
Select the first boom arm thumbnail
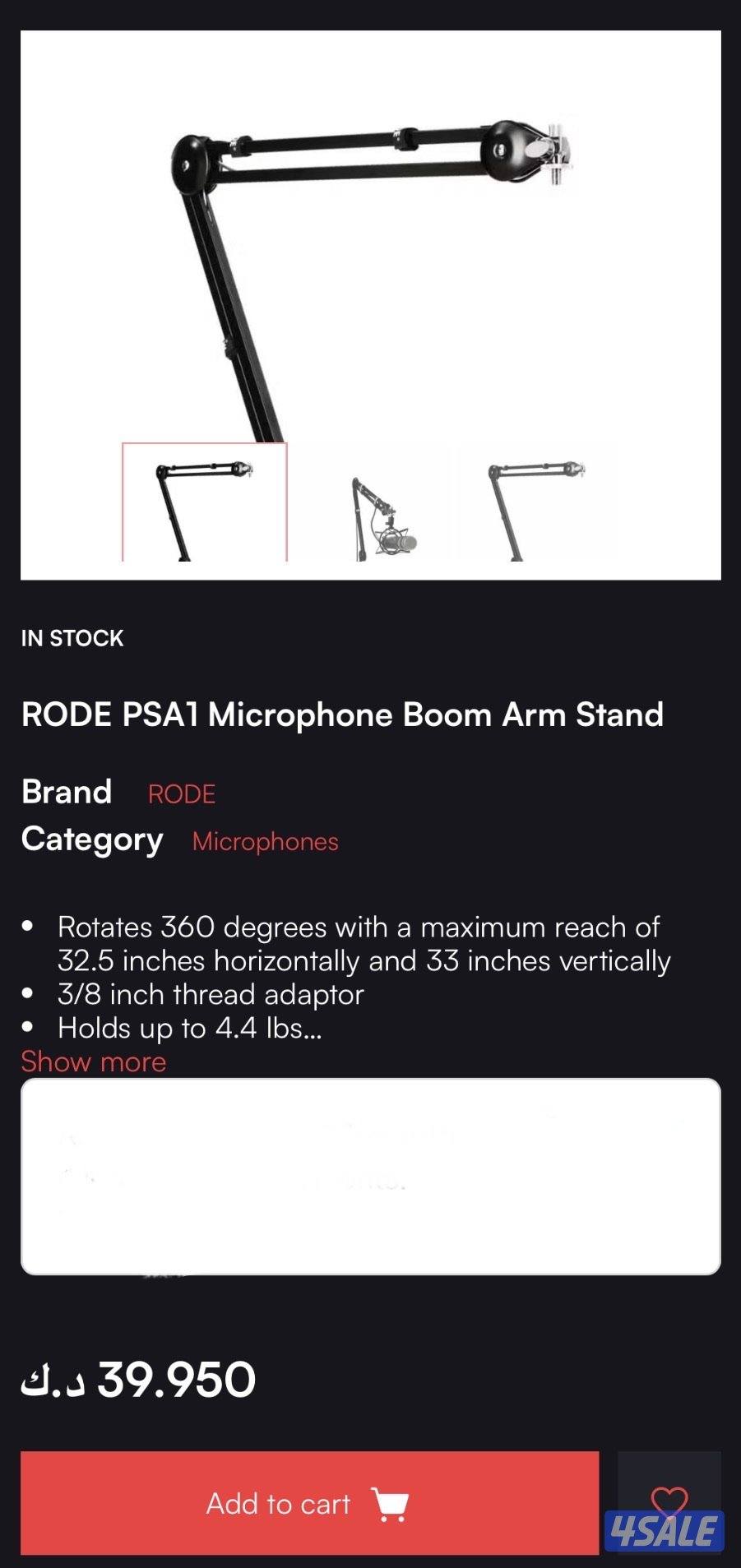pyautogui.click(x=205, y=503)
